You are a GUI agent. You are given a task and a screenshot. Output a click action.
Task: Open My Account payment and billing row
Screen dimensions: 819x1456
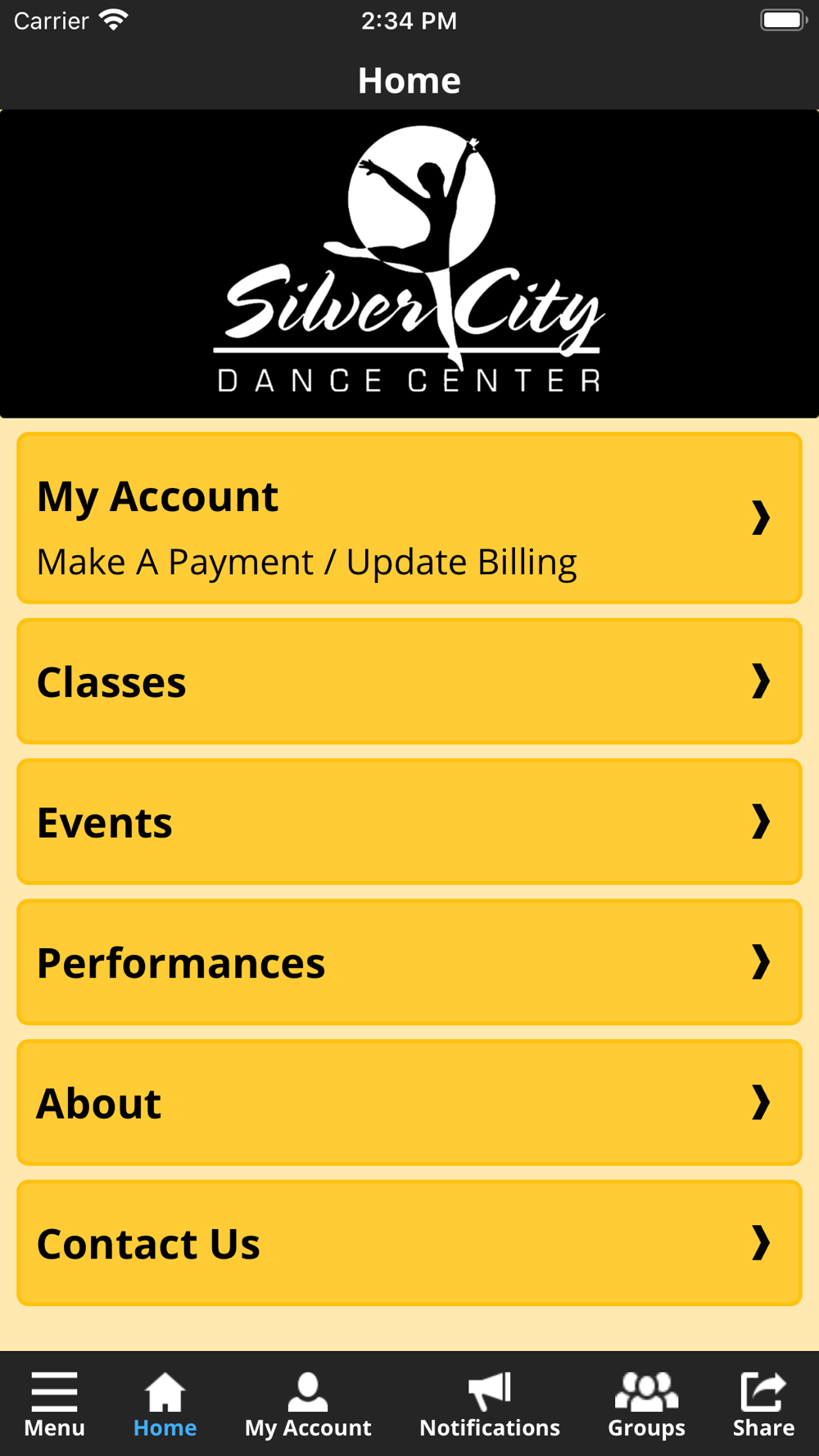(409, 518)
